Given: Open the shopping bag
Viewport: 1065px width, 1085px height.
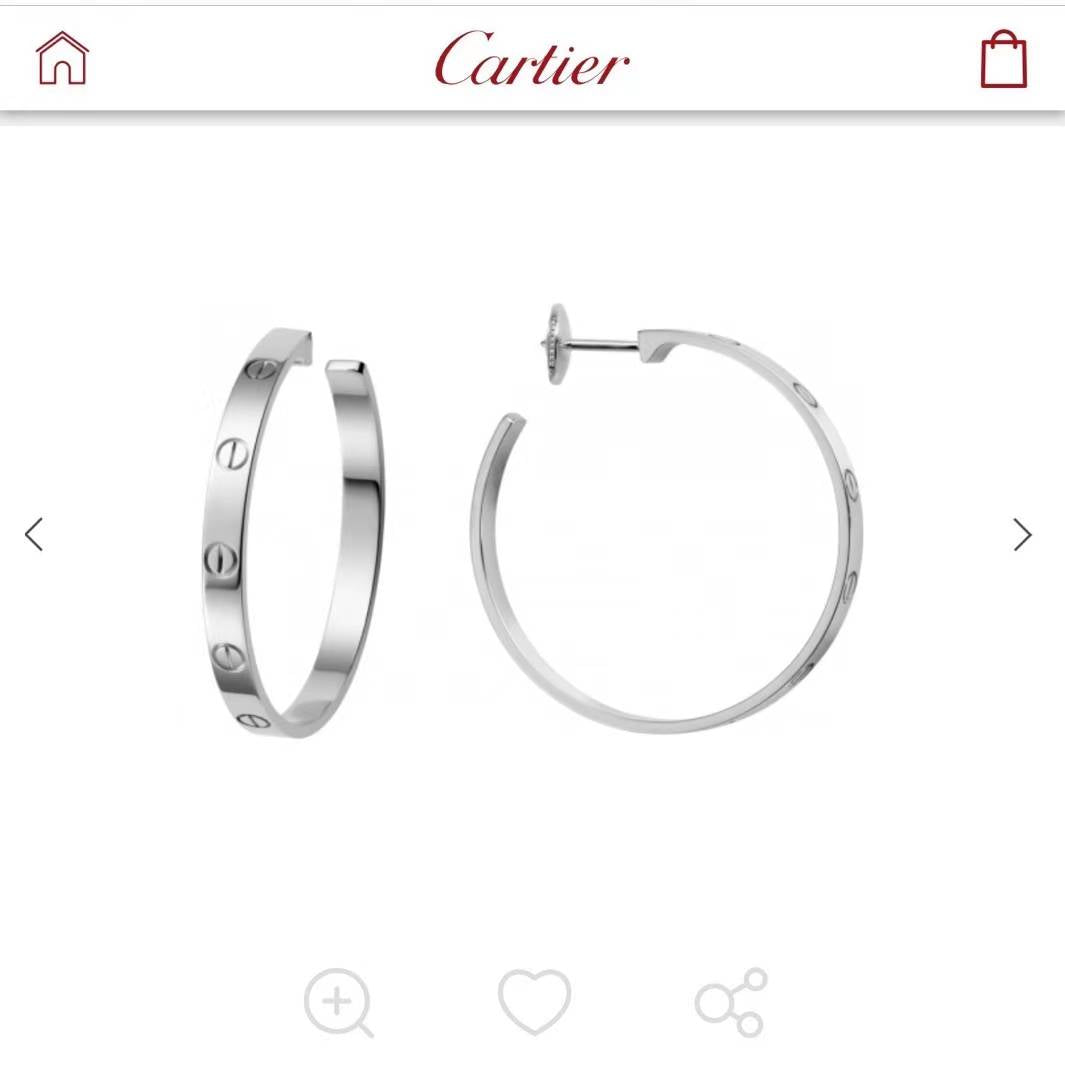Looking at the screenshot, I should [x=1003, y=59].
